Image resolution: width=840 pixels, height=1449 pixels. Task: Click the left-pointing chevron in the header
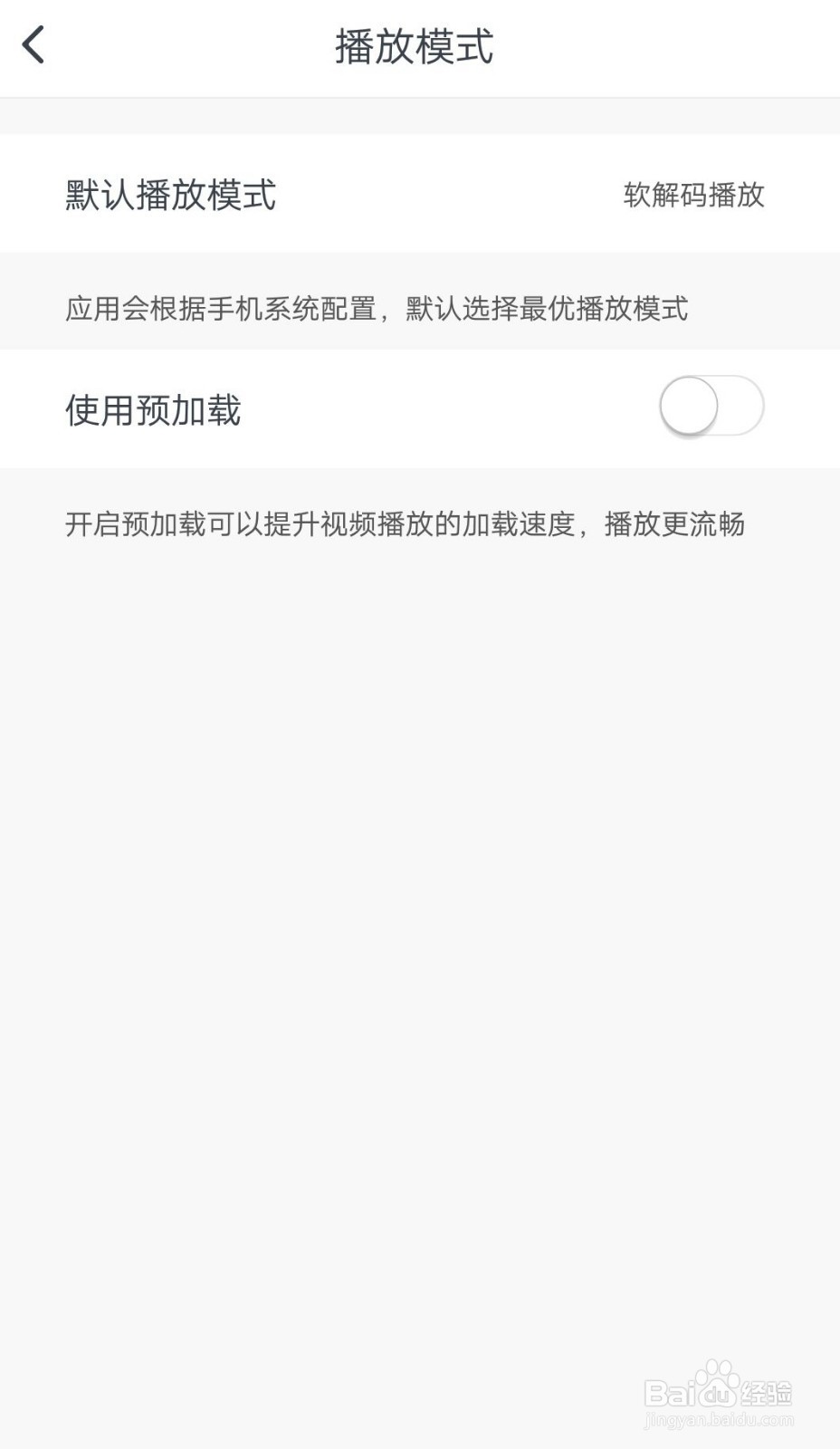coord(34,45)
